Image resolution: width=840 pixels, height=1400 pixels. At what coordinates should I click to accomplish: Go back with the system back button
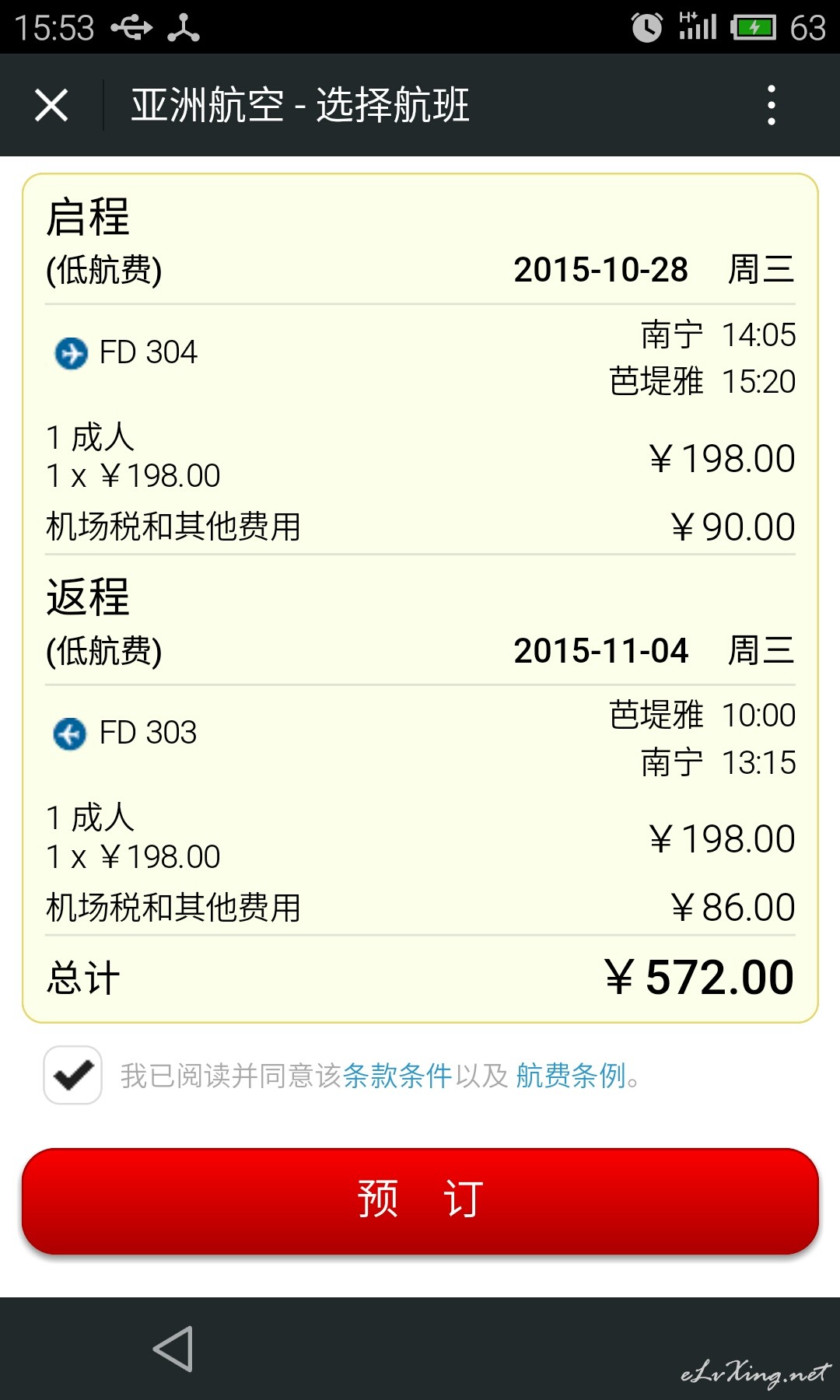pyautogui.click(x=173, y=1349)
